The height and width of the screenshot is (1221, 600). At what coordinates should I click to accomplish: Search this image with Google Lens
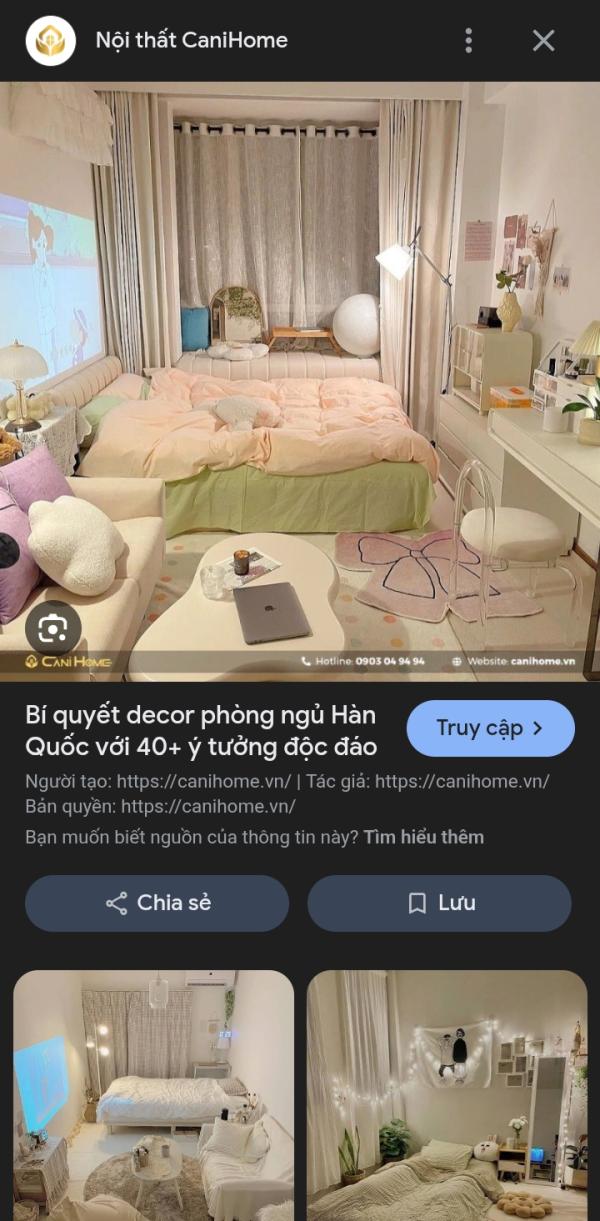tap(53, 628)
